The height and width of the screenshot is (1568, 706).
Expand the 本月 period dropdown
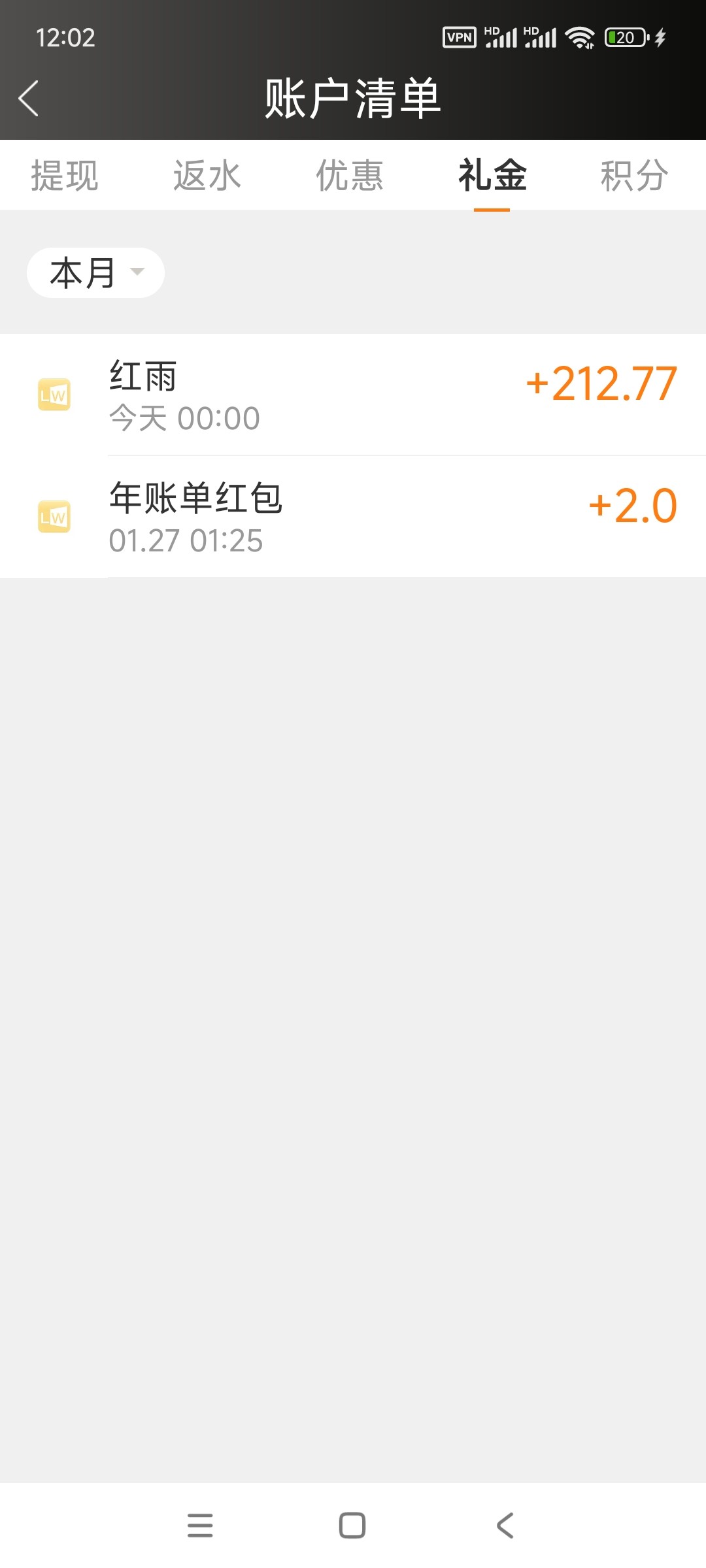click(x=95, y=272)
